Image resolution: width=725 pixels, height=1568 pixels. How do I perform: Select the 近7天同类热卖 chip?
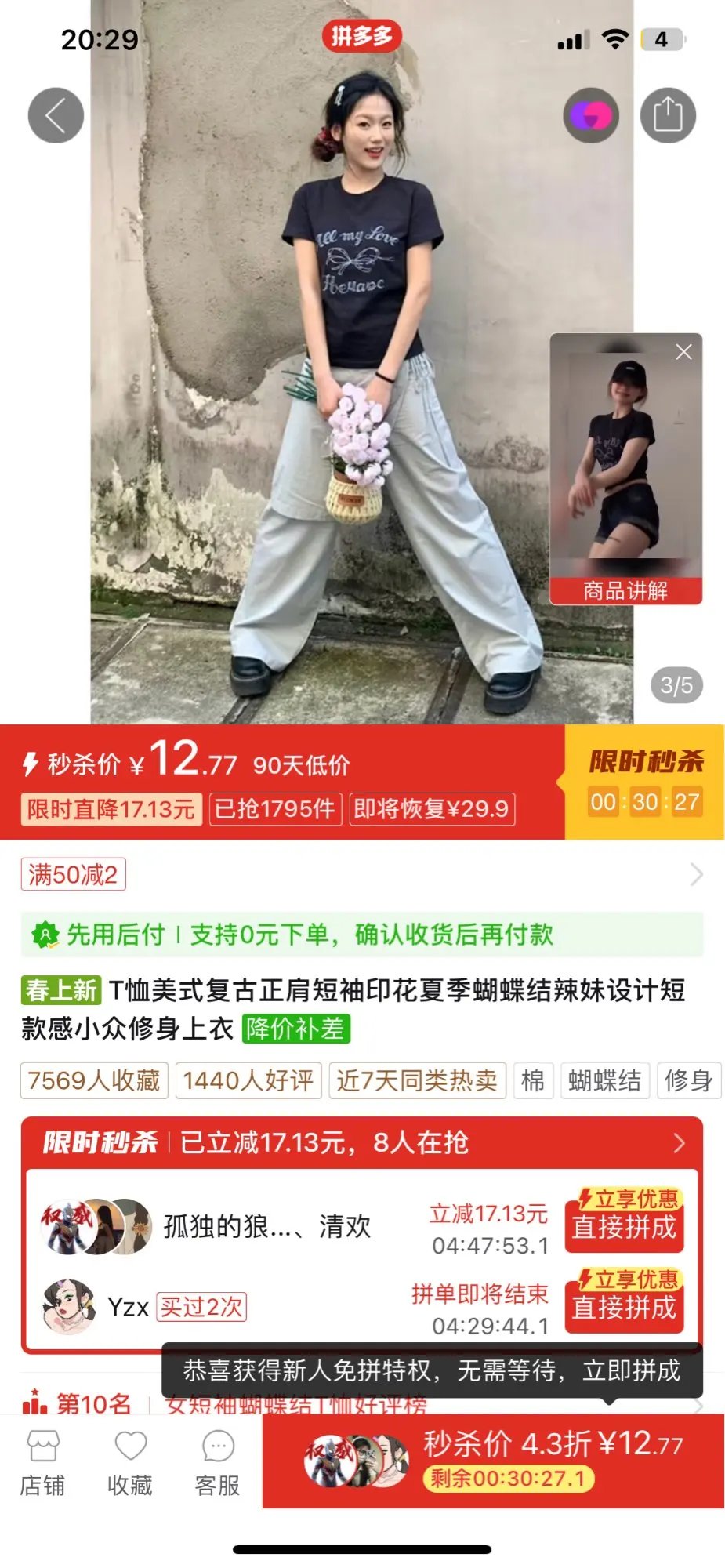[x=417, y=1080]
